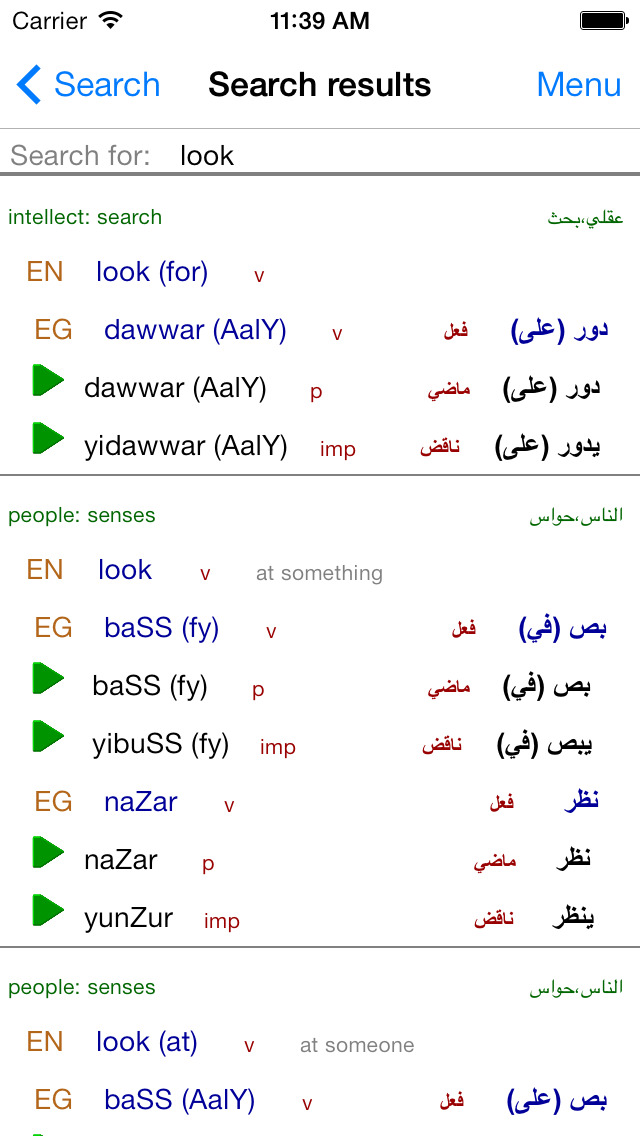The width and height of the screenshot is (640, 1136).
Task: Play audio for dawwar (AalY) past
Action: point(48,381)
